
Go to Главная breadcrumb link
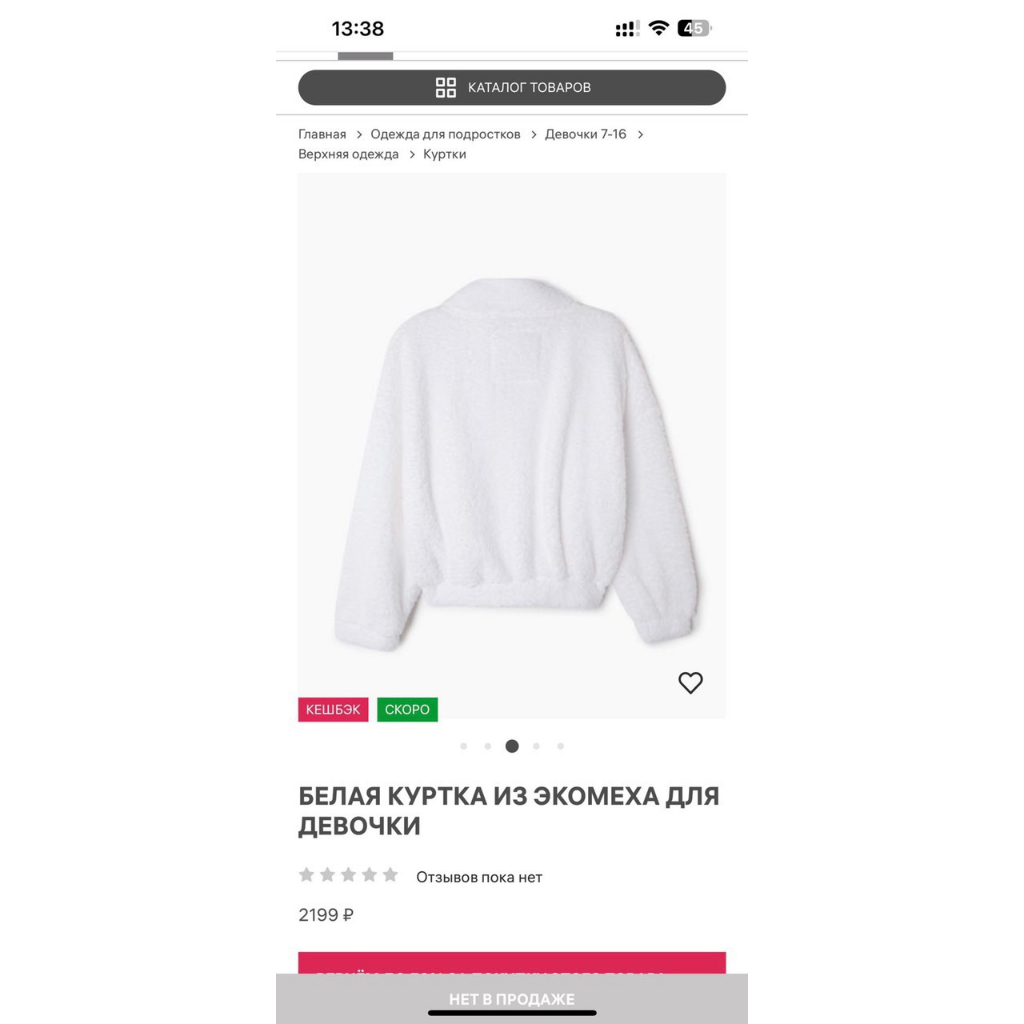[322, 134]
